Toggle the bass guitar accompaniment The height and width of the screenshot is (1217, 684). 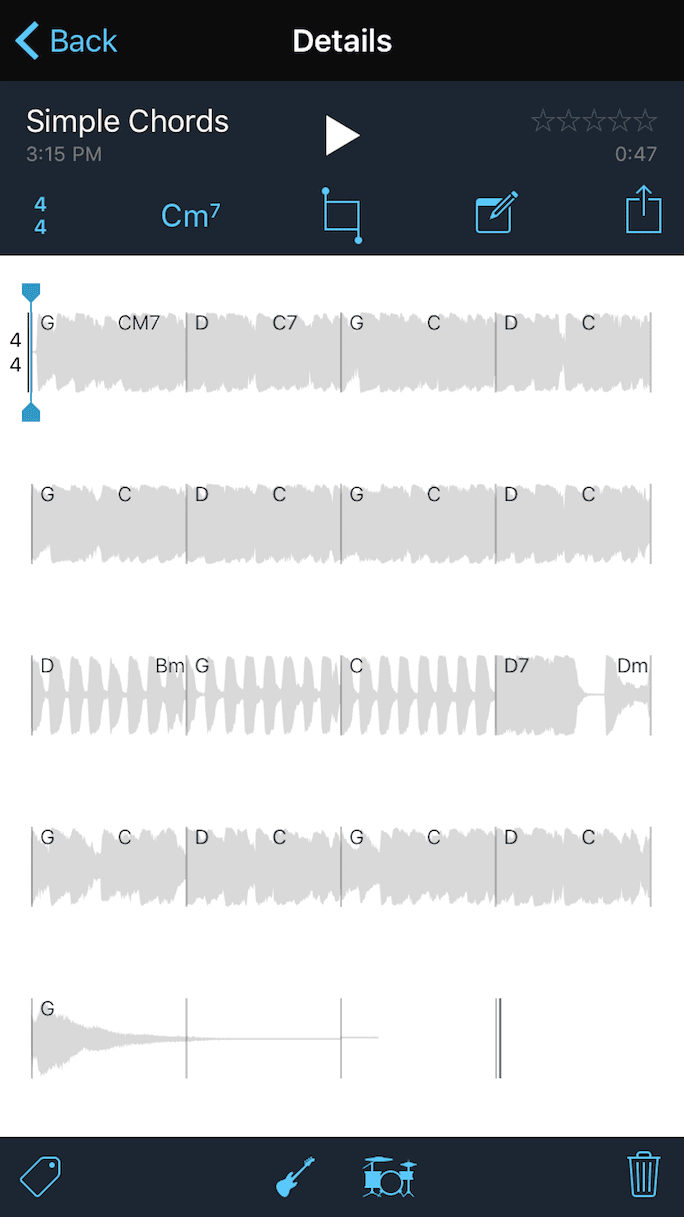295,1177
